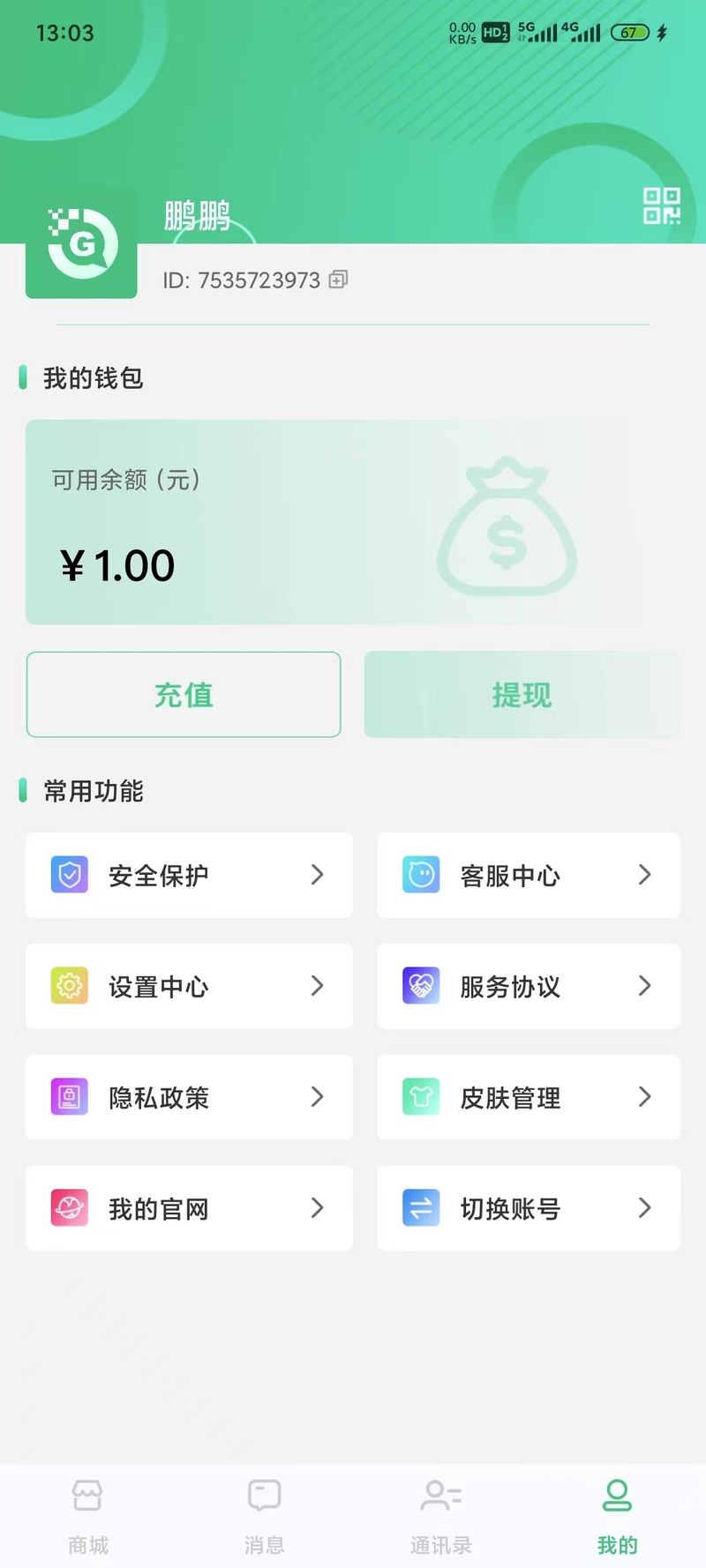Open 安全保护 security settings
This screenshot has width=706, height=1568.
click(189, 875)
